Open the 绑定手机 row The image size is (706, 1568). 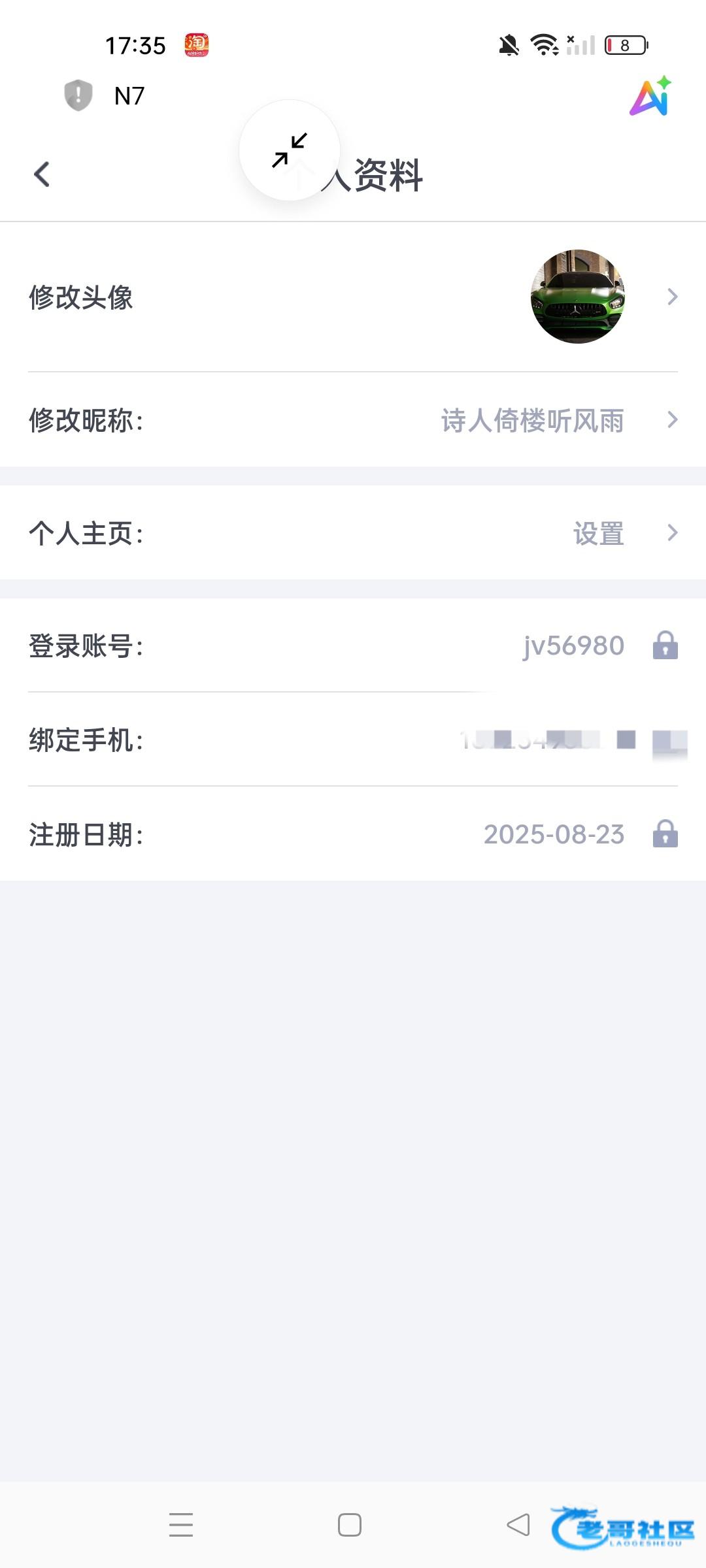(353, 740)
